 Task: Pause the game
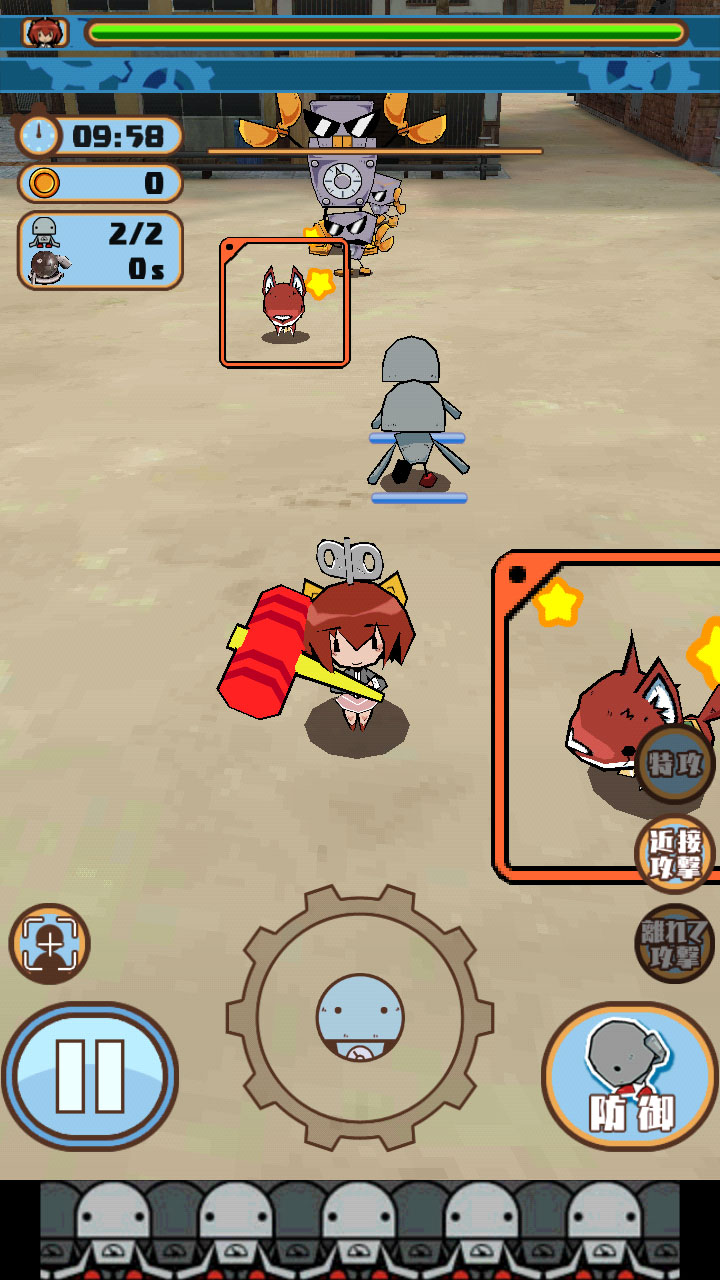click(90, 1076)
